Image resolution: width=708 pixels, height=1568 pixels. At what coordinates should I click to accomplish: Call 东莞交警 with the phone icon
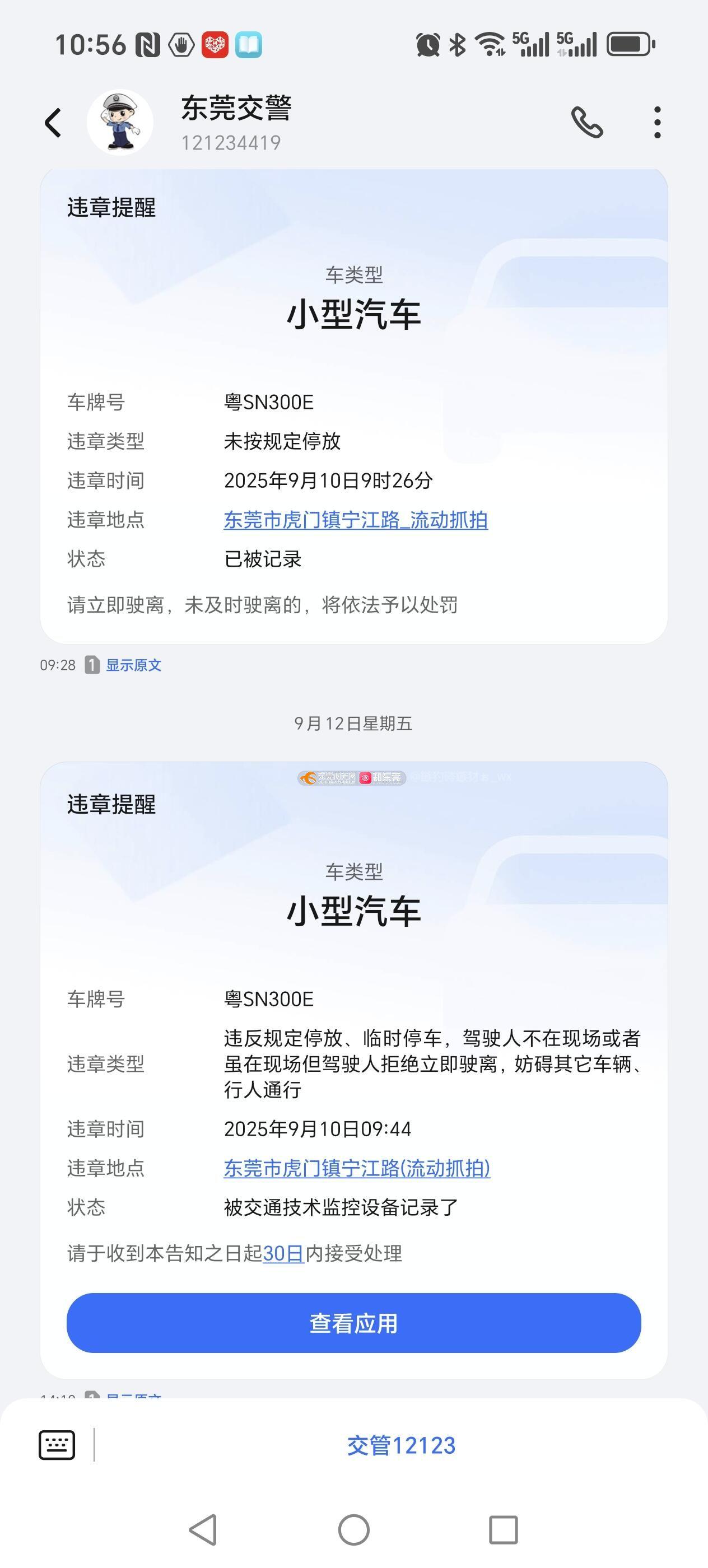pos(587,123)
